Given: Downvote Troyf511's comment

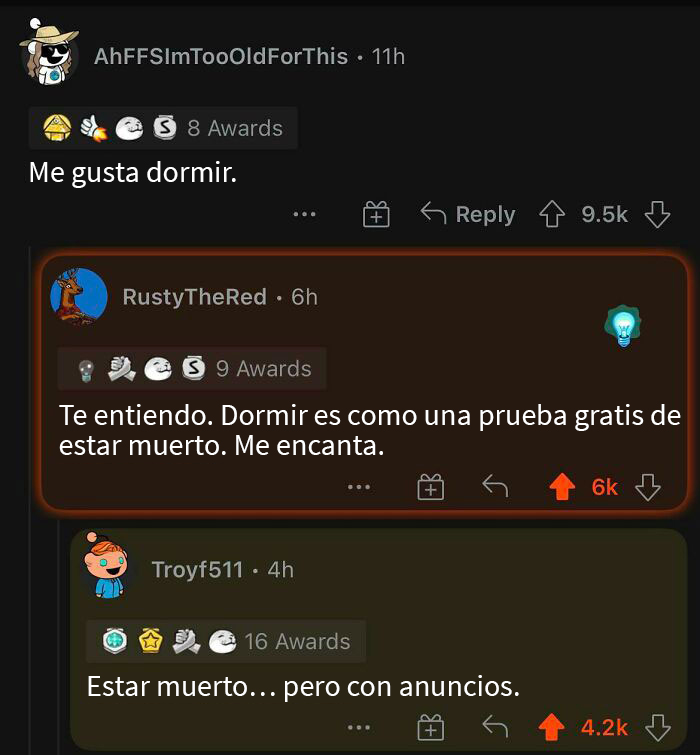Looking at the screenshot, I should point(658,727).
